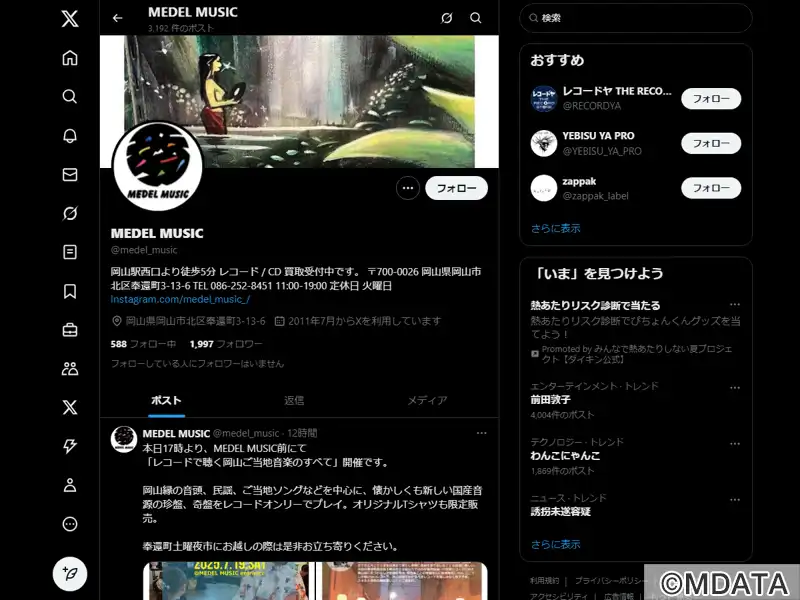Image resolution: width=800 pixels, height=600 pixels.
Task: View the 1,997 フォロワー list
Action: (x=226, y=343)
